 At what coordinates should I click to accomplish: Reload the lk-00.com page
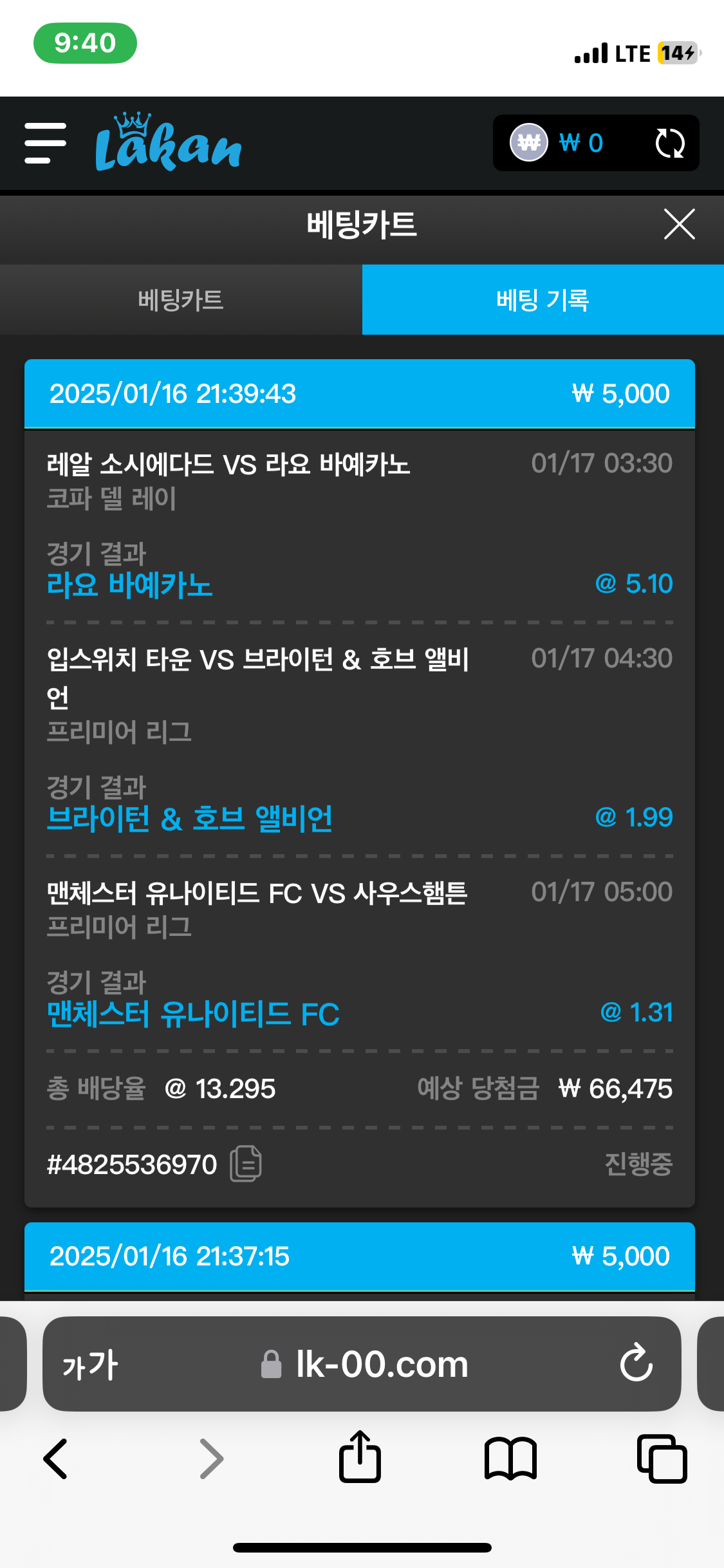pyautogui.click(x=636, y=1363)
